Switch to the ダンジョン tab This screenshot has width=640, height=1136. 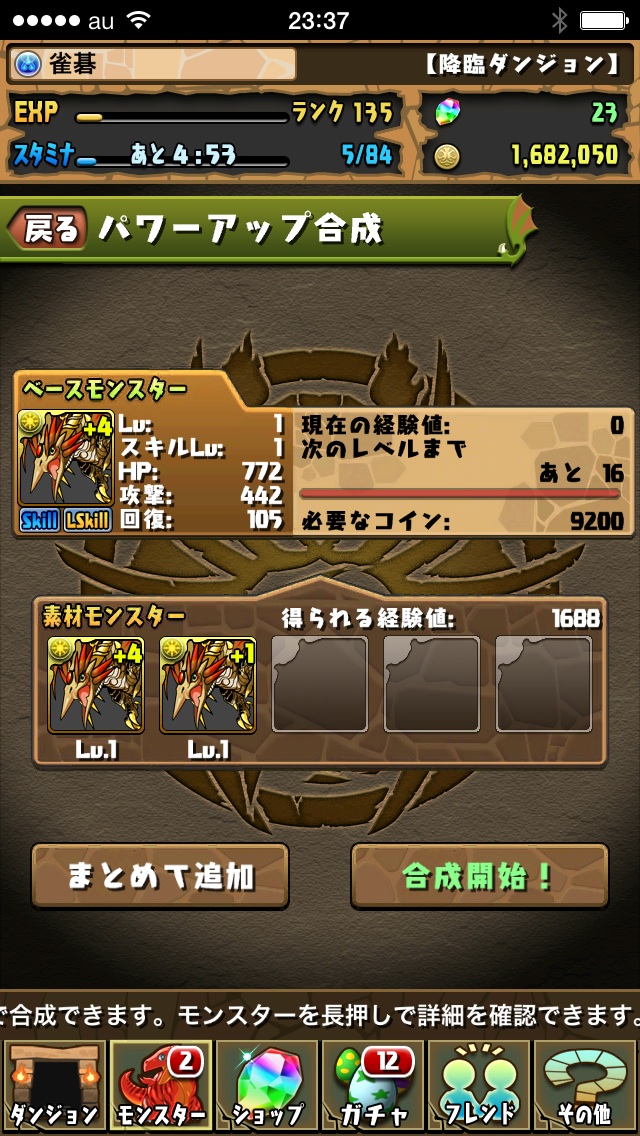[53, 1085]
